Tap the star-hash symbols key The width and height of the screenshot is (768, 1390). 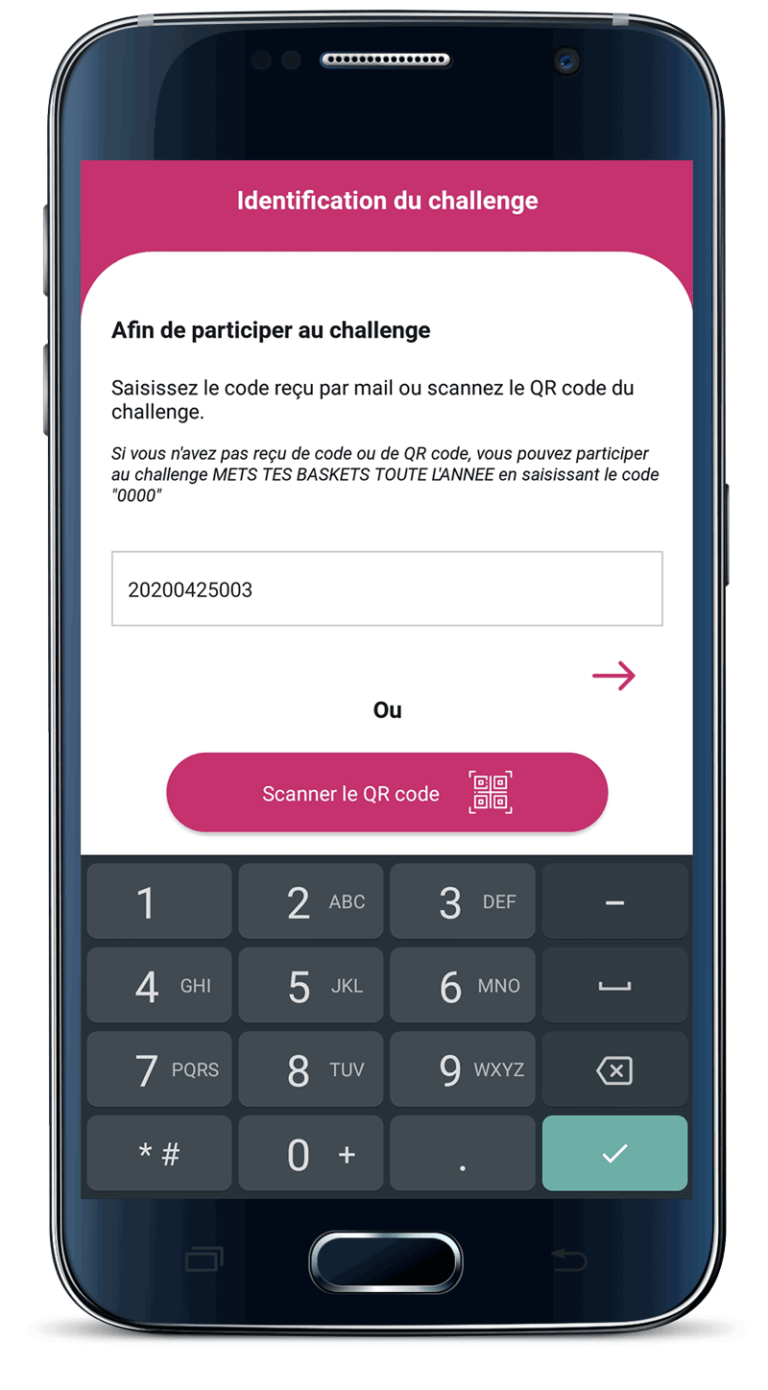point(159,1154)
